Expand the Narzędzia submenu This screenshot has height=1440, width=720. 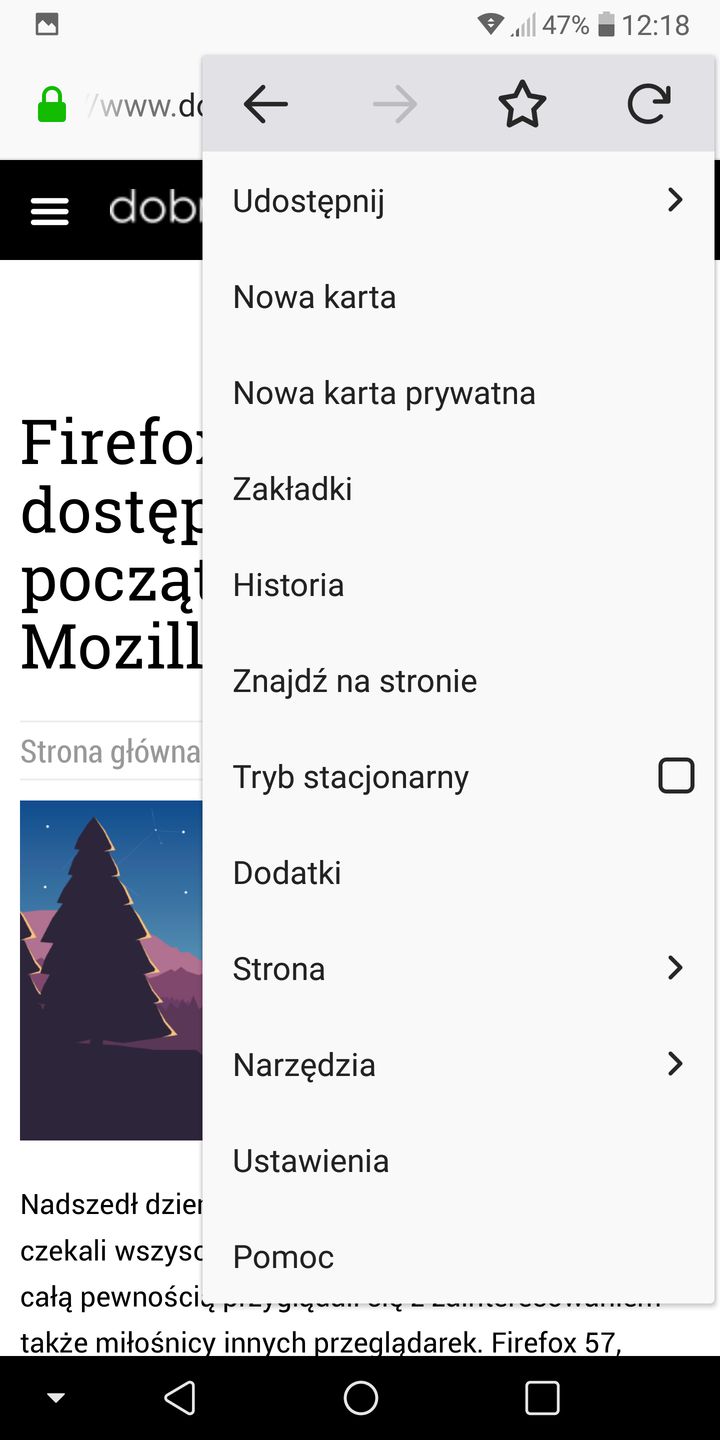674,1064
